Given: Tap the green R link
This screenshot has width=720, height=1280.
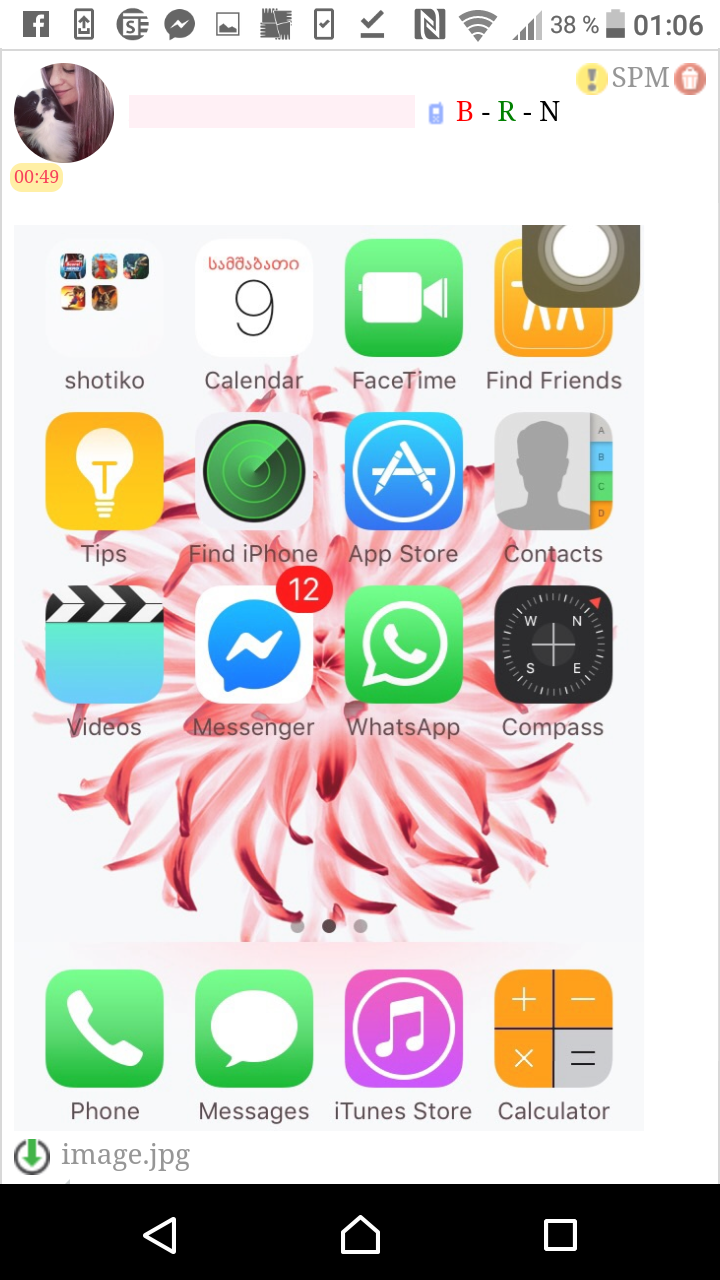Looking at the screenshot, I should (506, 112).
